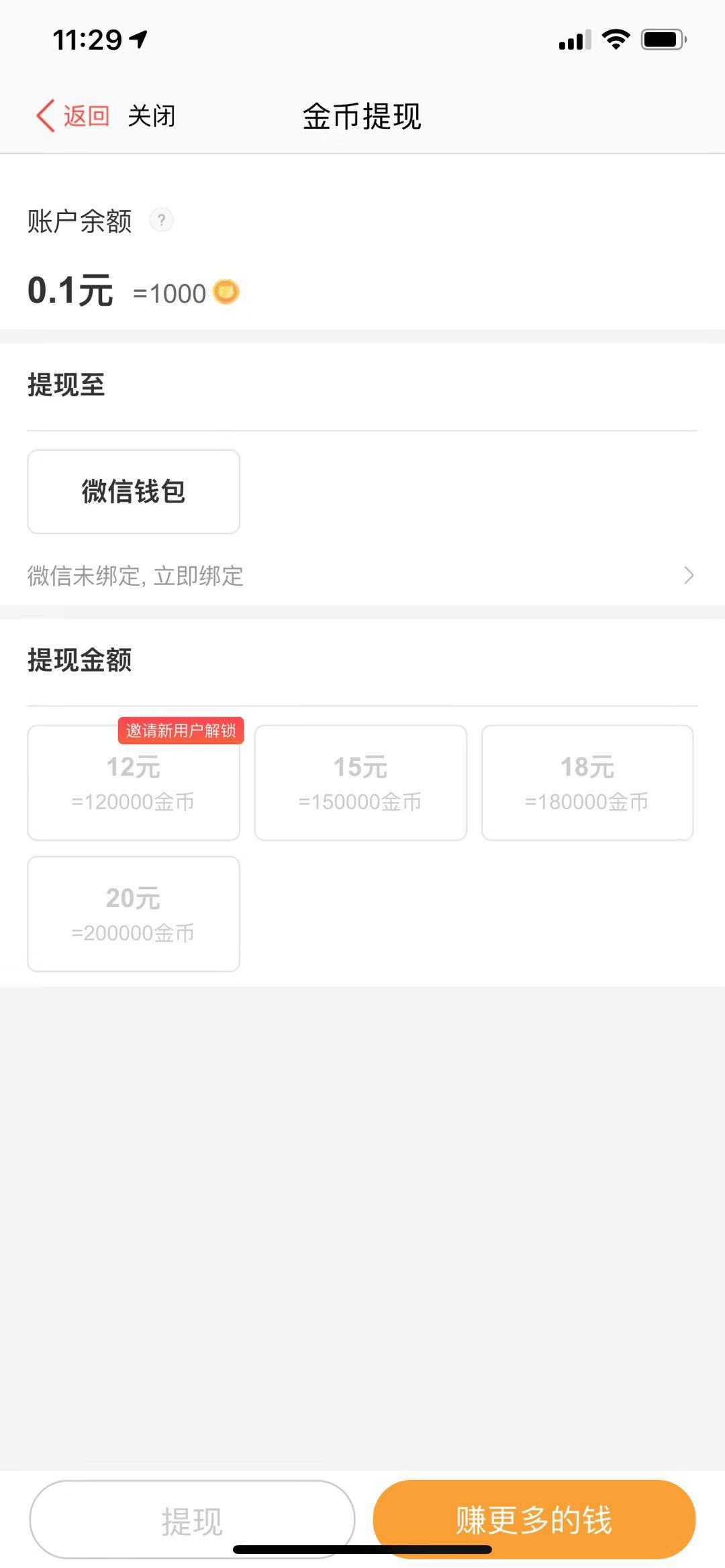This screenshot has width=725, height=1568.
Task: Open the 微信钱包 payment option
Action: pos(133,492)
